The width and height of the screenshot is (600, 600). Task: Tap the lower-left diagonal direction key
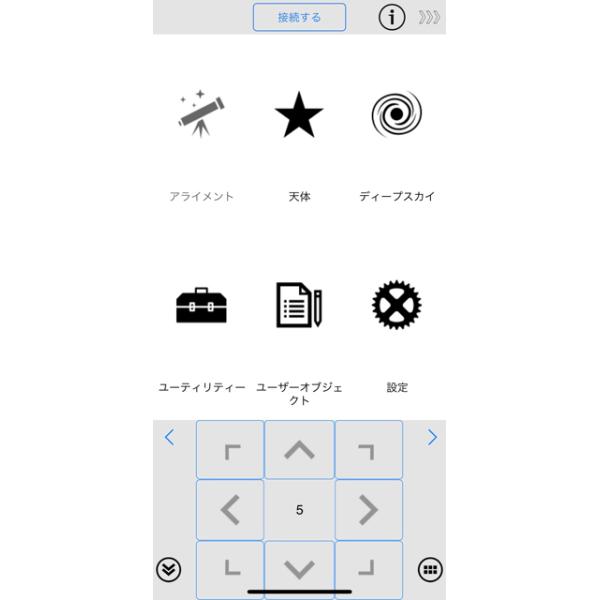[x=230, y=569]
